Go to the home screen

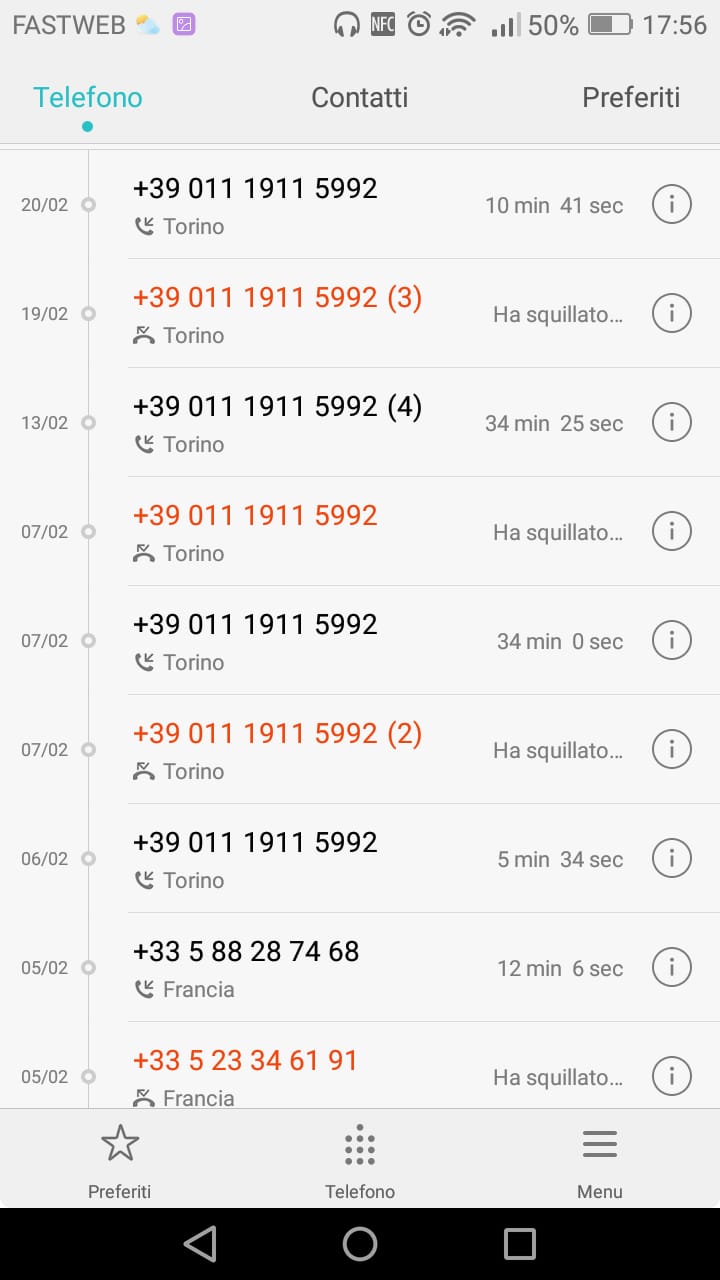pos(360,1243)
